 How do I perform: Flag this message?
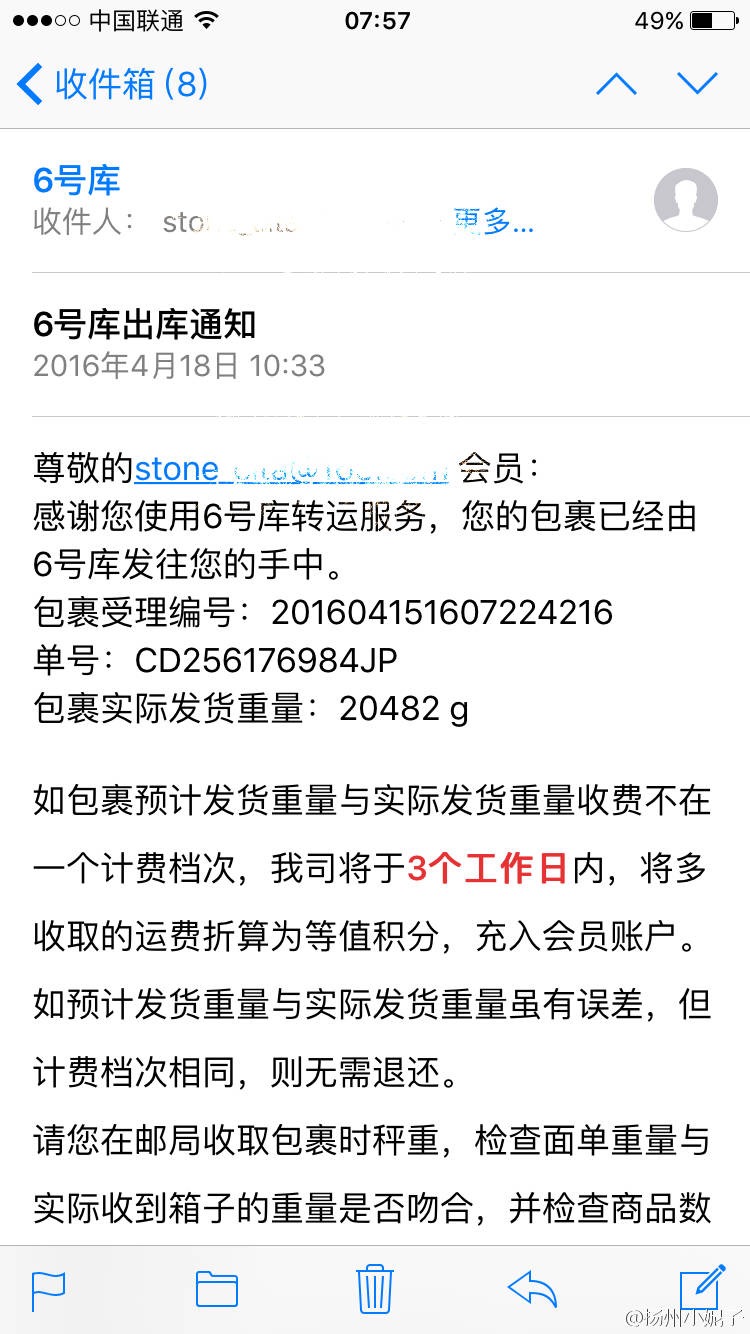coord(49,1289)
